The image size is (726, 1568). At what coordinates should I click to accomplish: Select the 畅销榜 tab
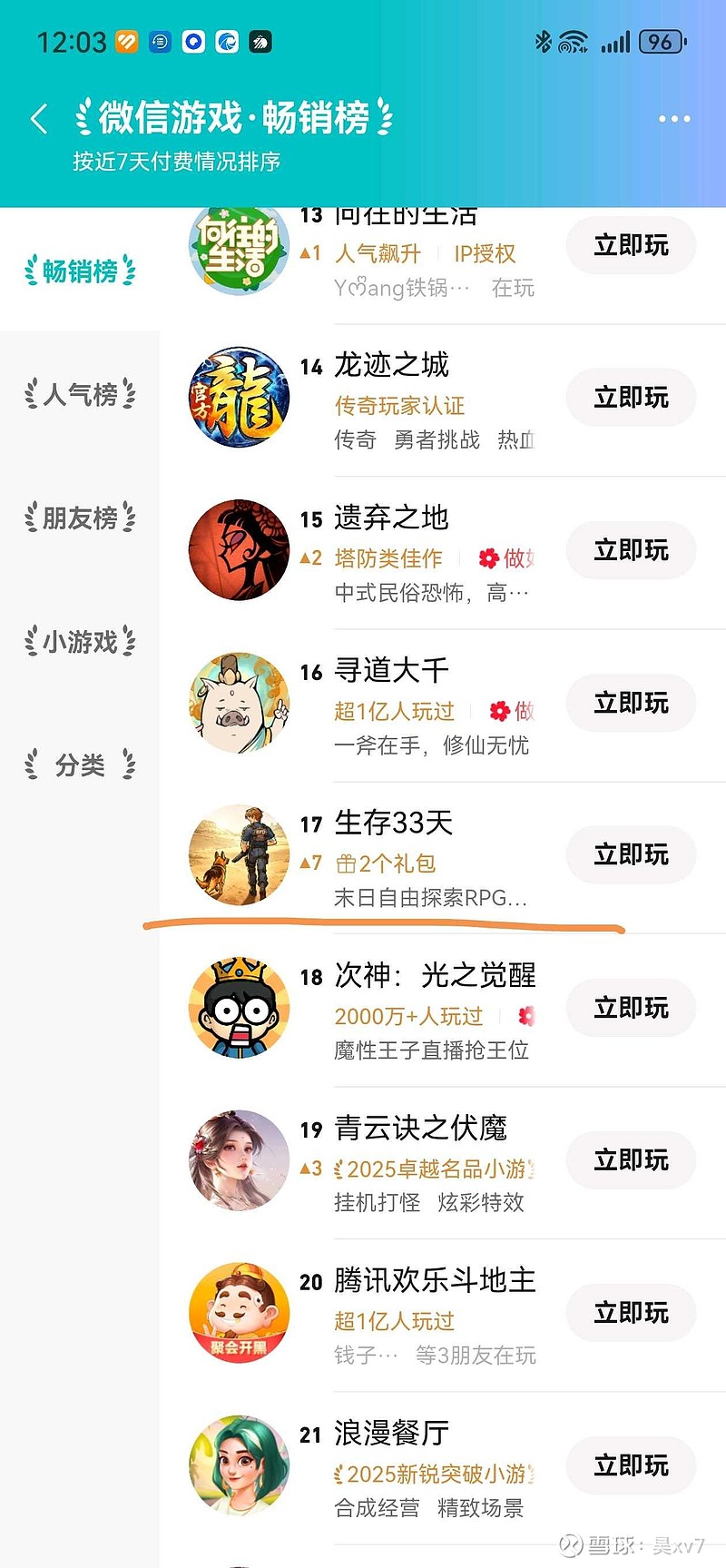[80, 271]
